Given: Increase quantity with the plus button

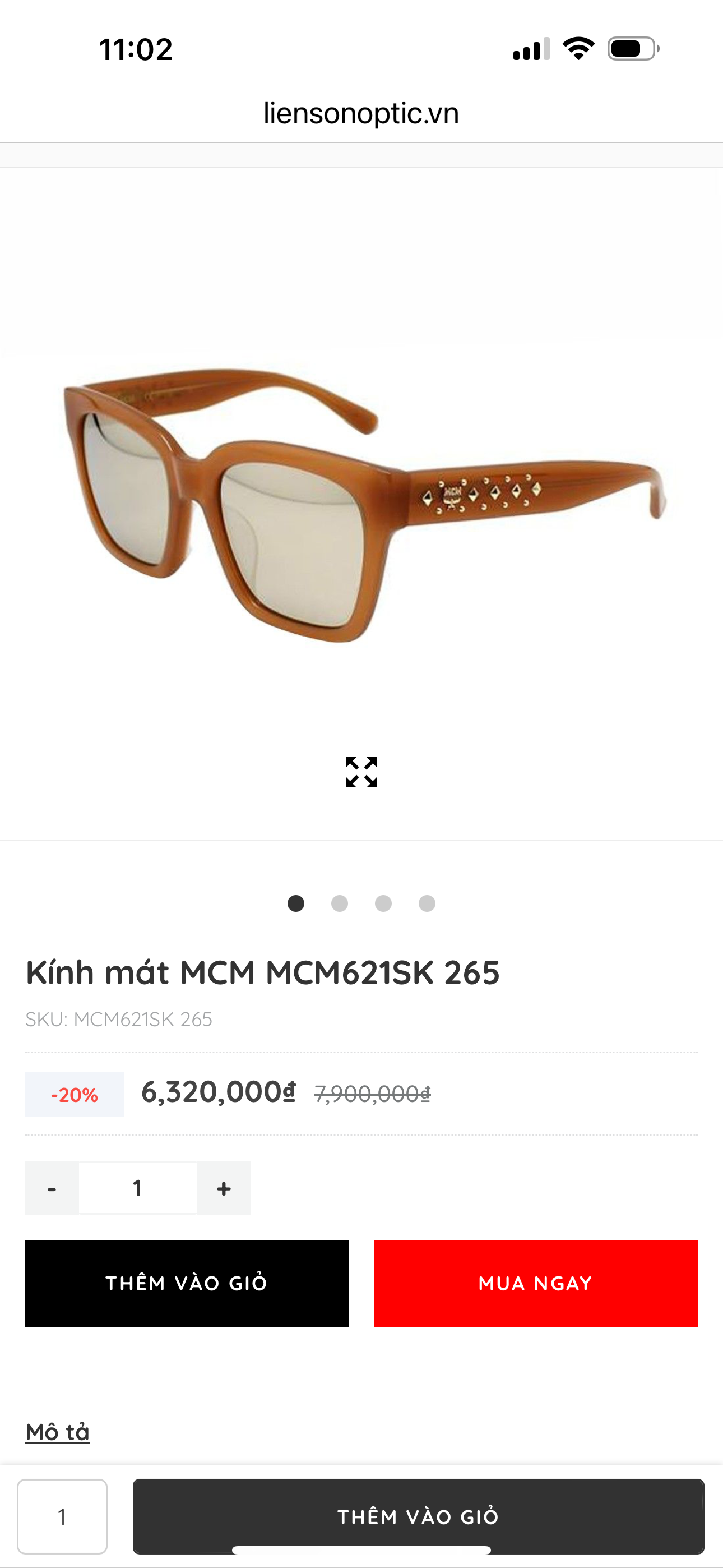Looking at the screenshot, I should pos(224,1188).
